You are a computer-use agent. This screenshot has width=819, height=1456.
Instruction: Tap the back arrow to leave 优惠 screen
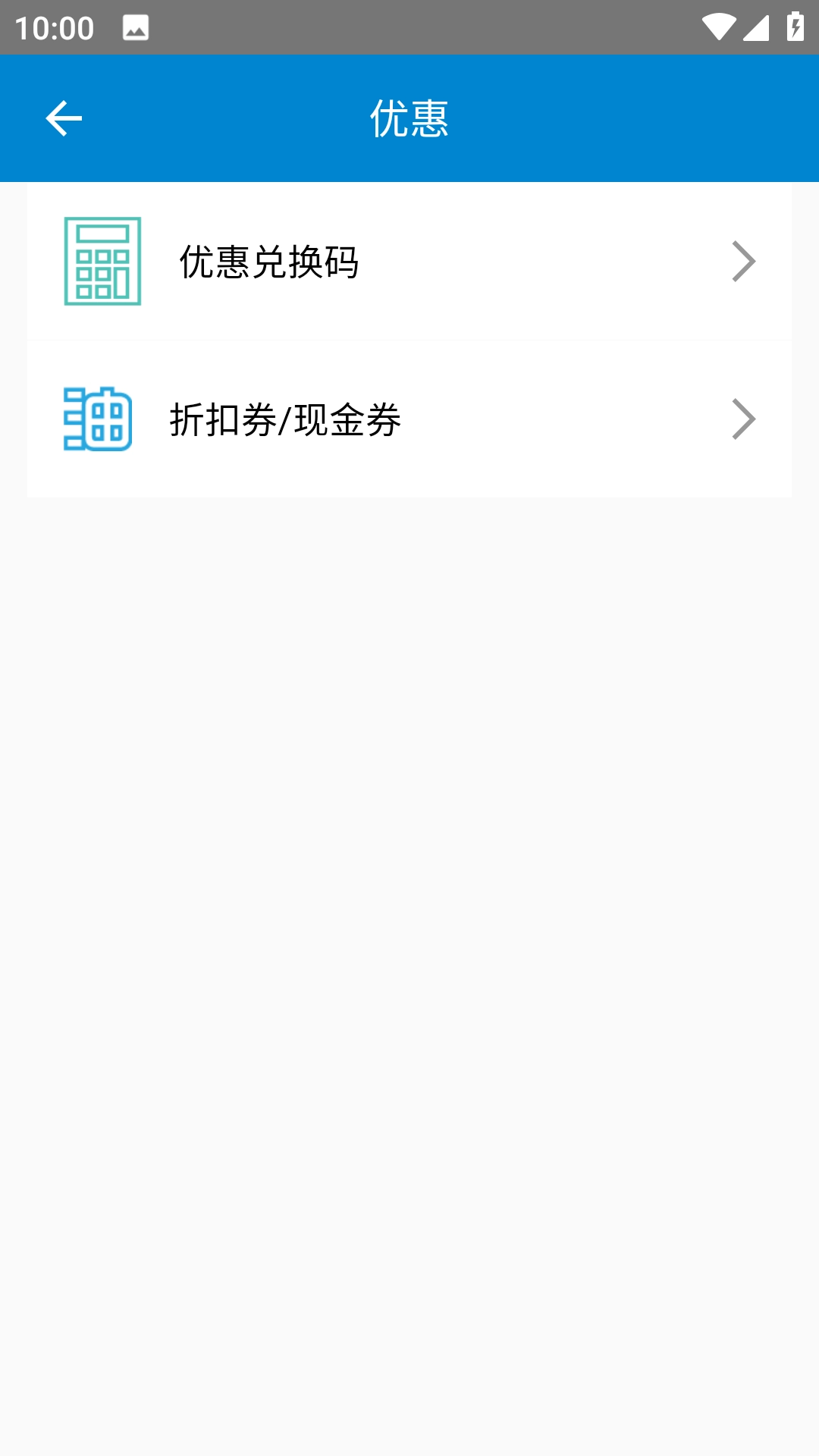click(x=63, y=118)
